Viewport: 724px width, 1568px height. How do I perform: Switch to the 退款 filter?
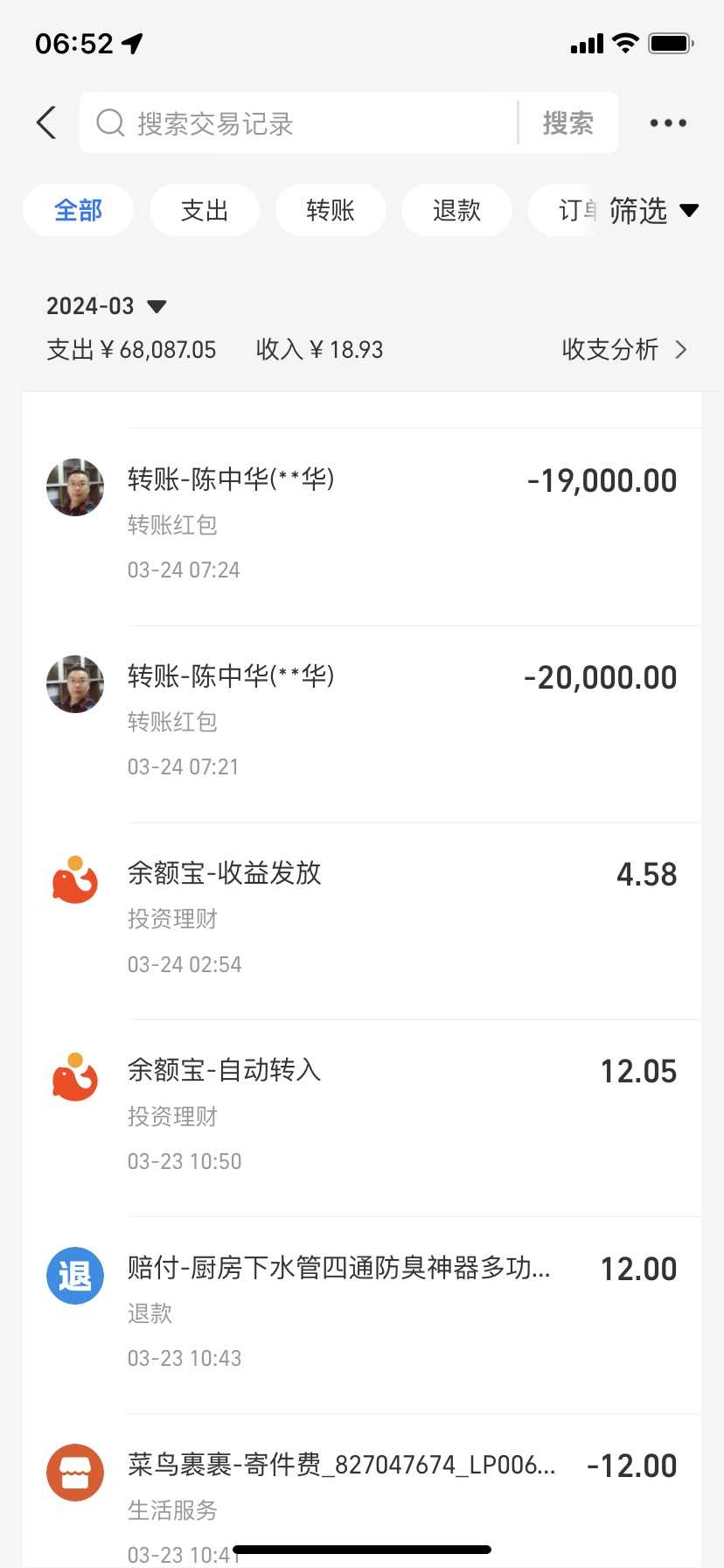click(x=456, y=210)
